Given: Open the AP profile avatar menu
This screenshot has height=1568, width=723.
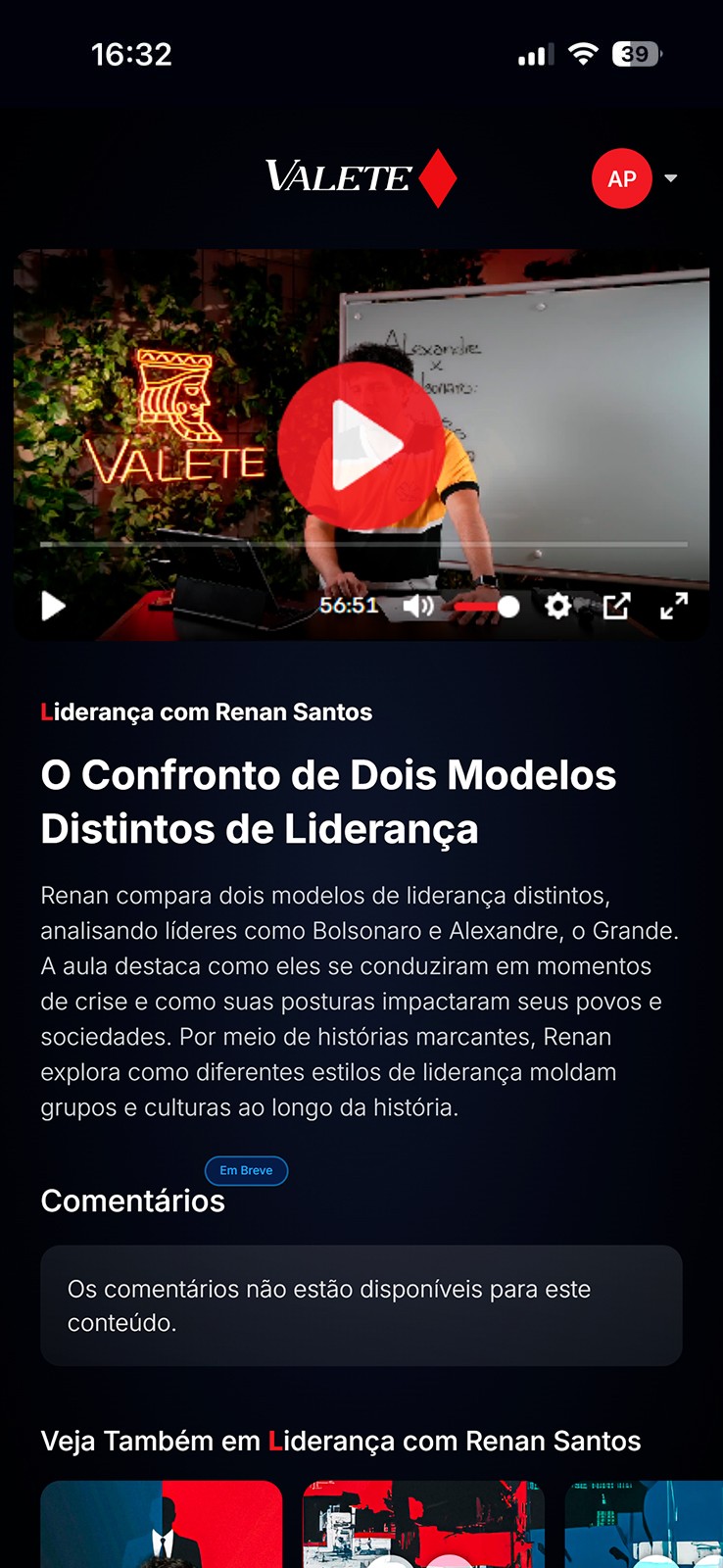Looking at the screenshot, I should tap(622, 178).
